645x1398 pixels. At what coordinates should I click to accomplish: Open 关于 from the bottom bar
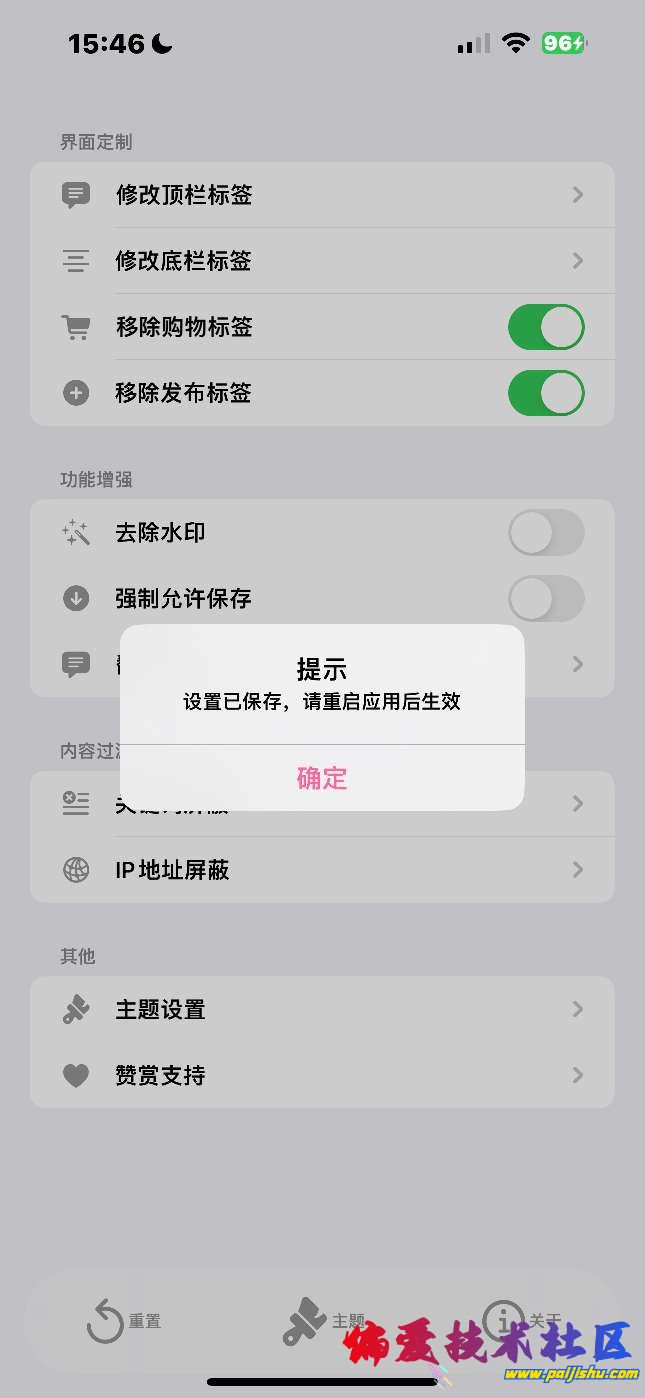point(522,1321)
